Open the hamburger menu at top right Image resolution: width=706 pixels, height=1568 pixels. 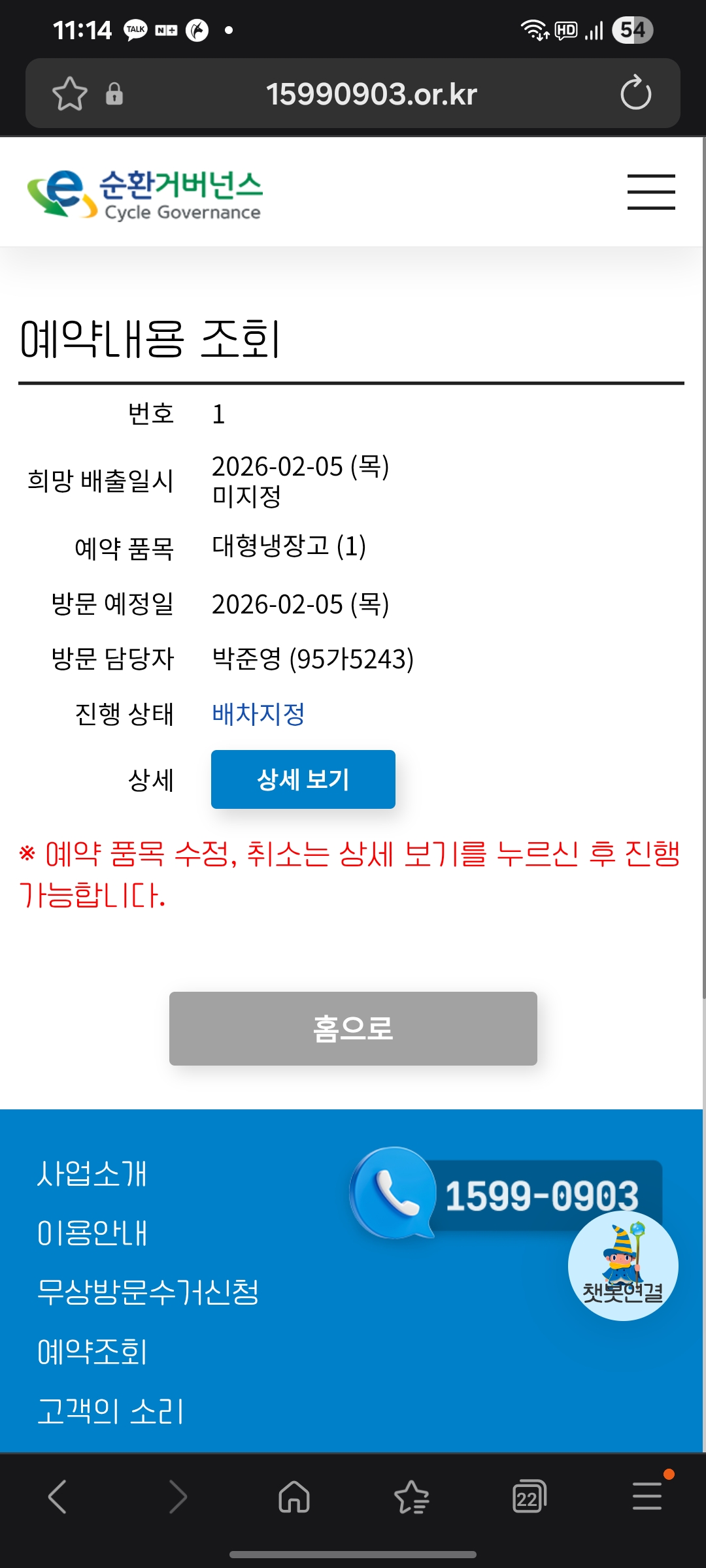tap(651, 192)
